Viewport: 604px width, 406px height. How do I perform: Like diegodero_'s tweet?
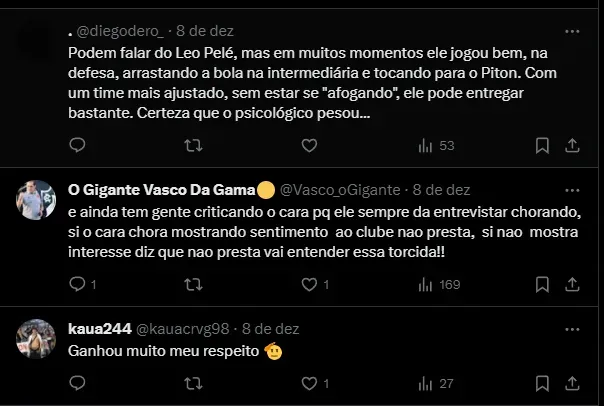tap(311, 146)
